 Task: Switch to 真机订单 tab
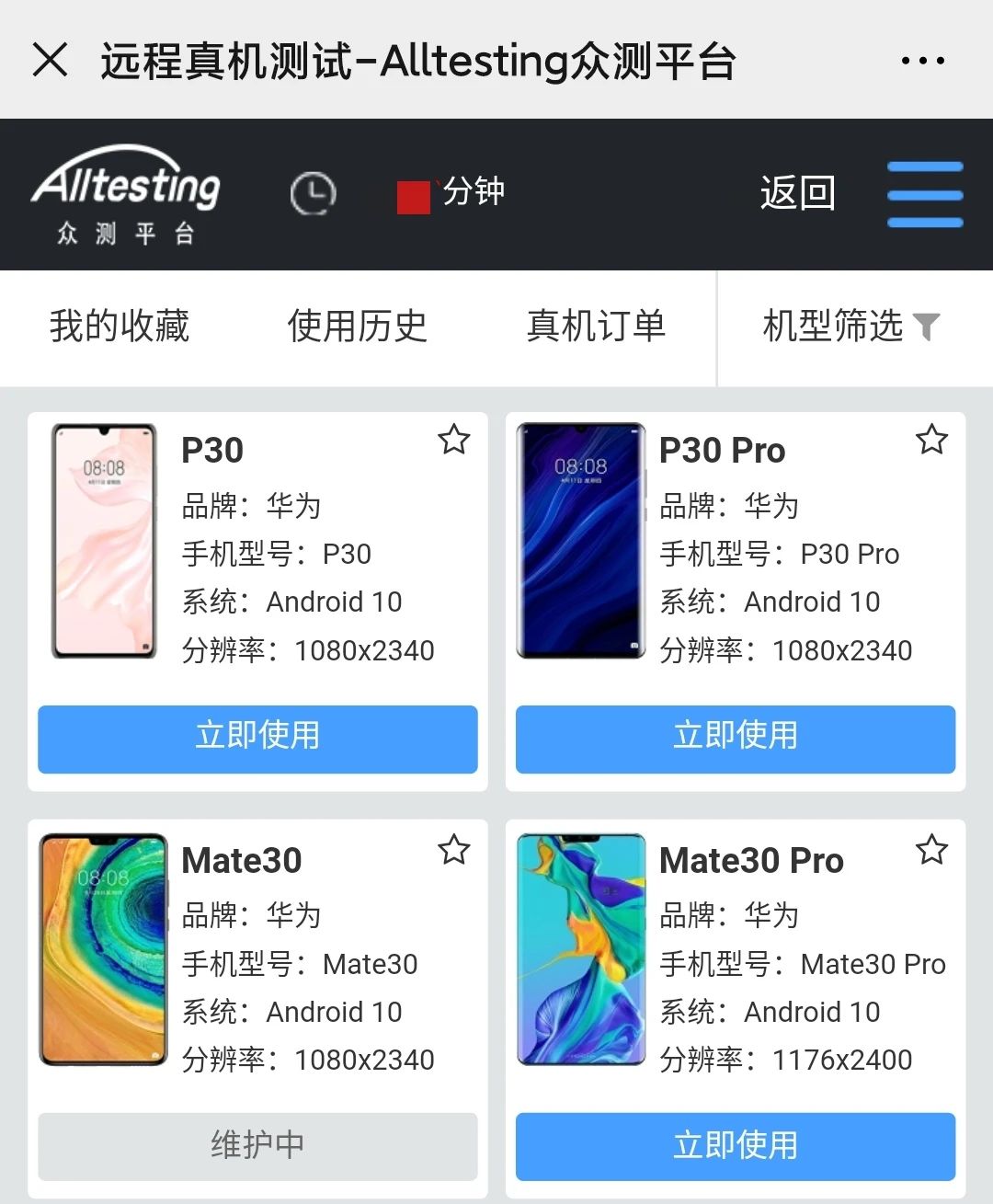(596, 326)
